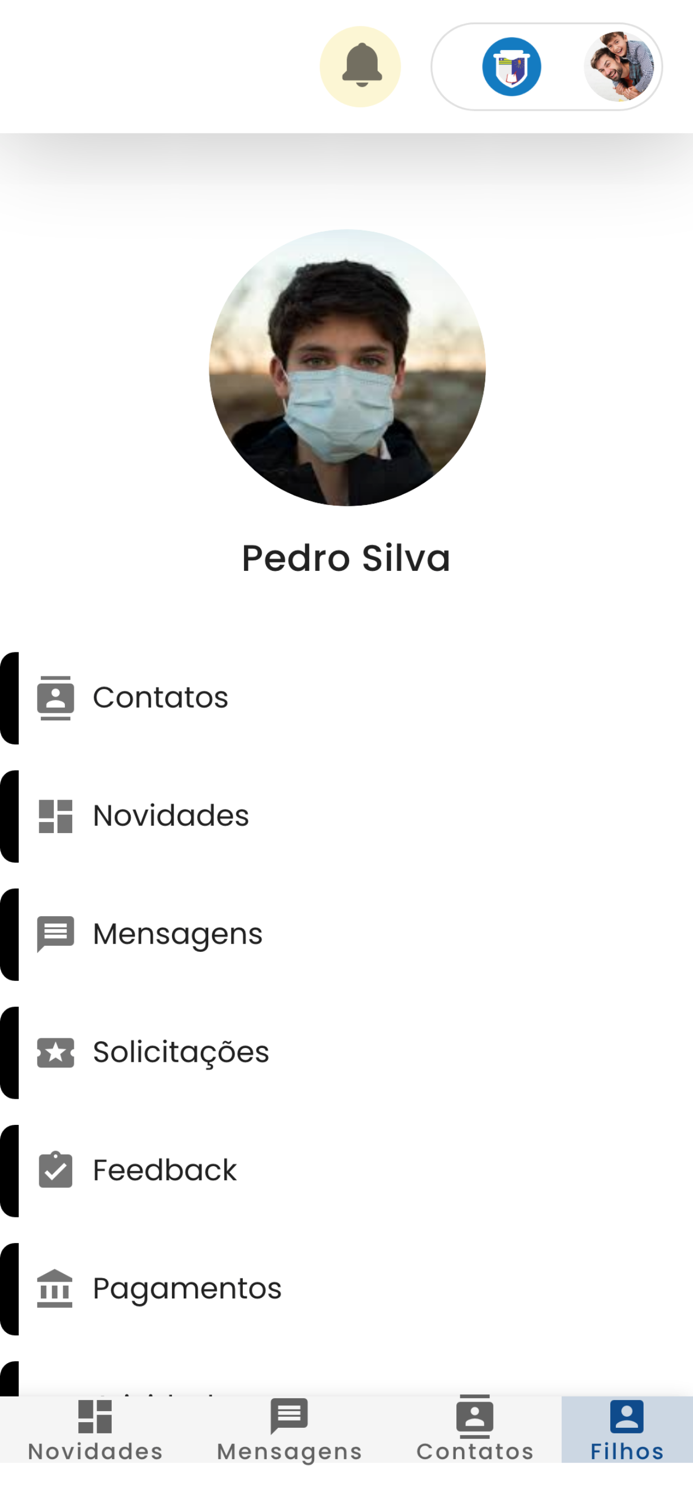Switch to the Contatos bottom tab
Screen dimensions: 693x1500
475,1430
